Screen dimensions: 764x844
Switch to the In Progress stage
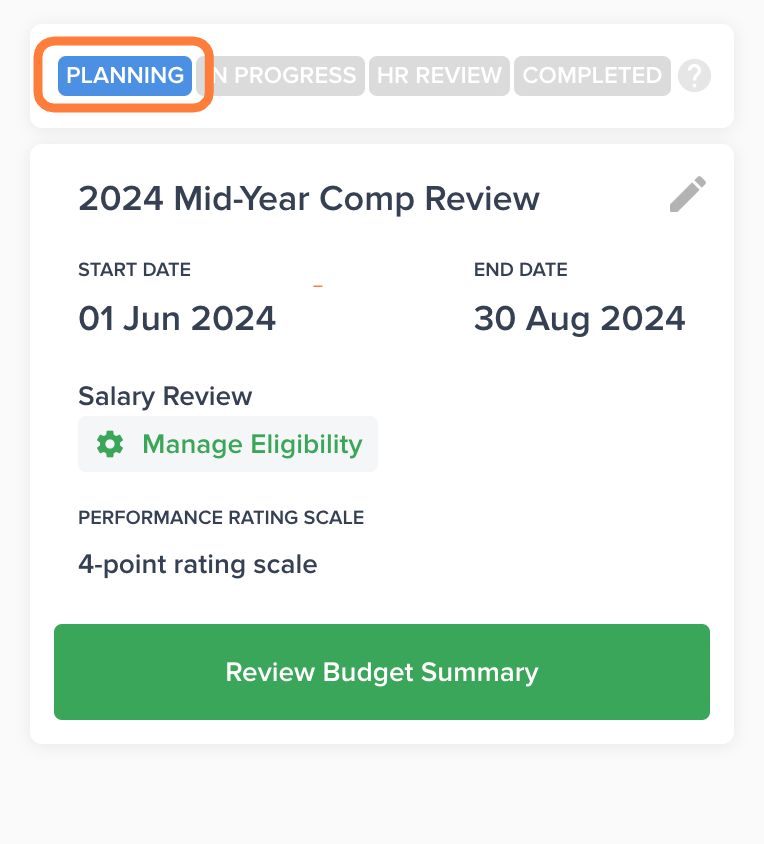click(x=284, y=75)
